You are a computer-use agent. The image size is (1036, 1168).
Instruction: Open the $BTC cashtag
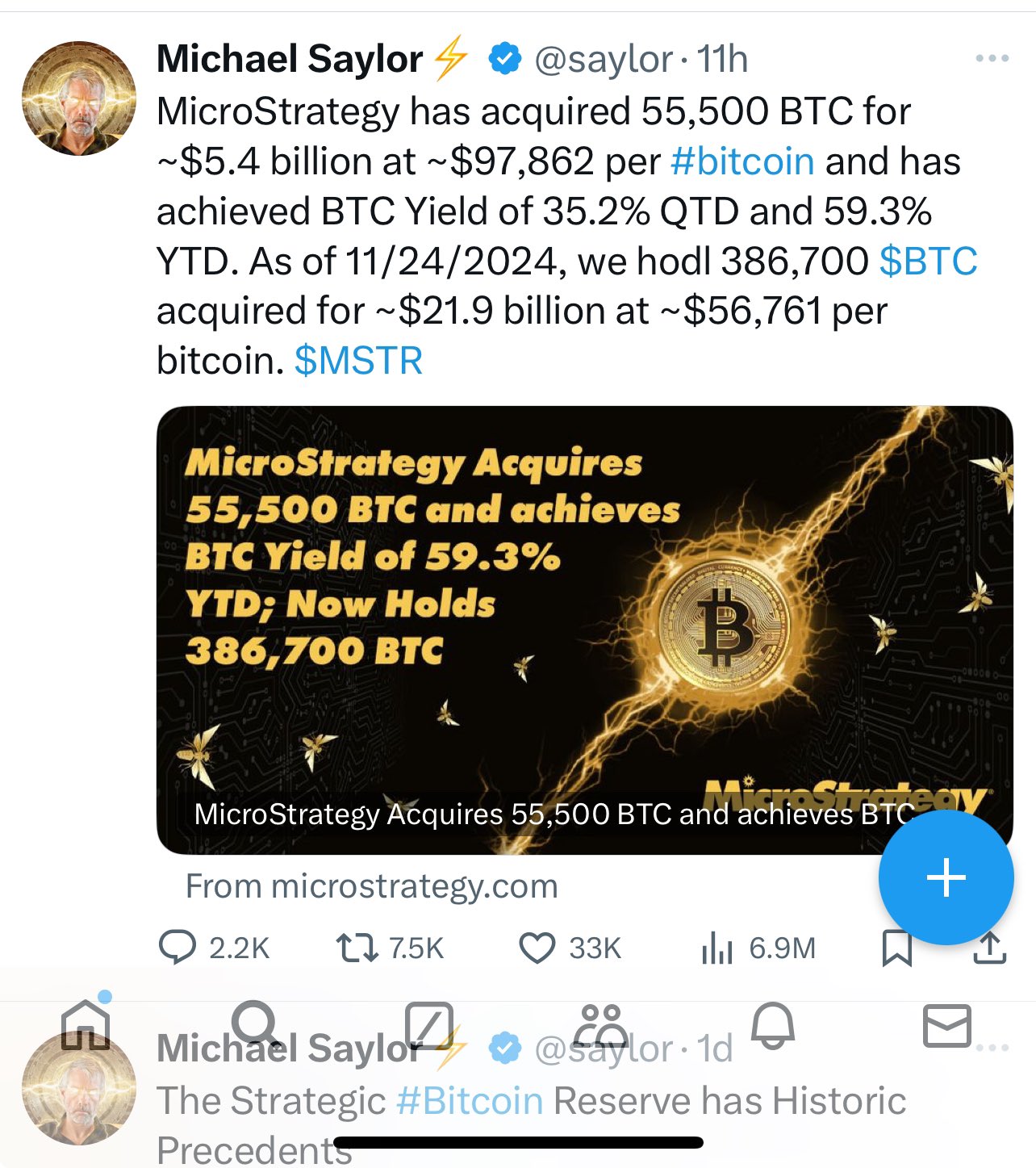(x=929, y=262)
